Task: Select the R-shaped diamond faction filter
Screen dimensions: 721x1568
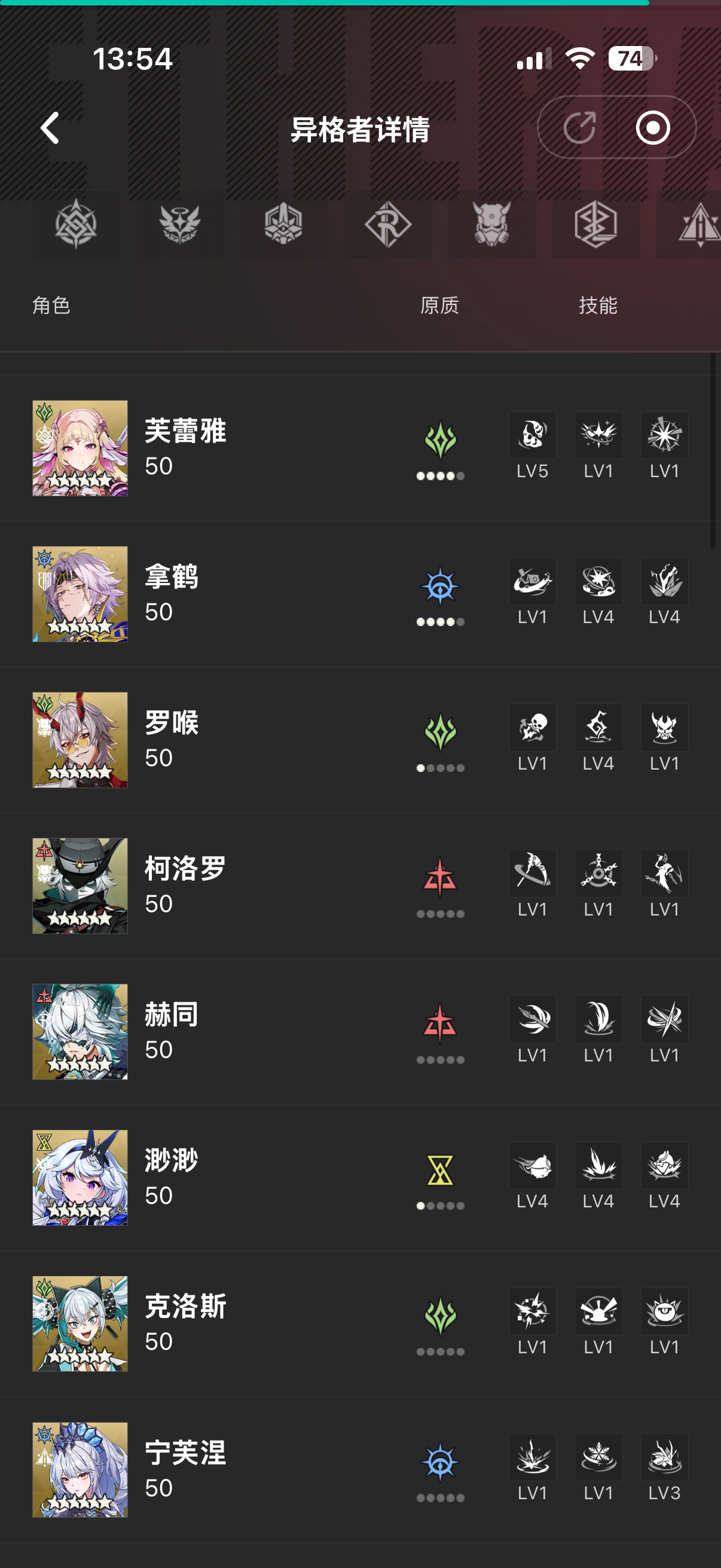Action: point(387,224)
